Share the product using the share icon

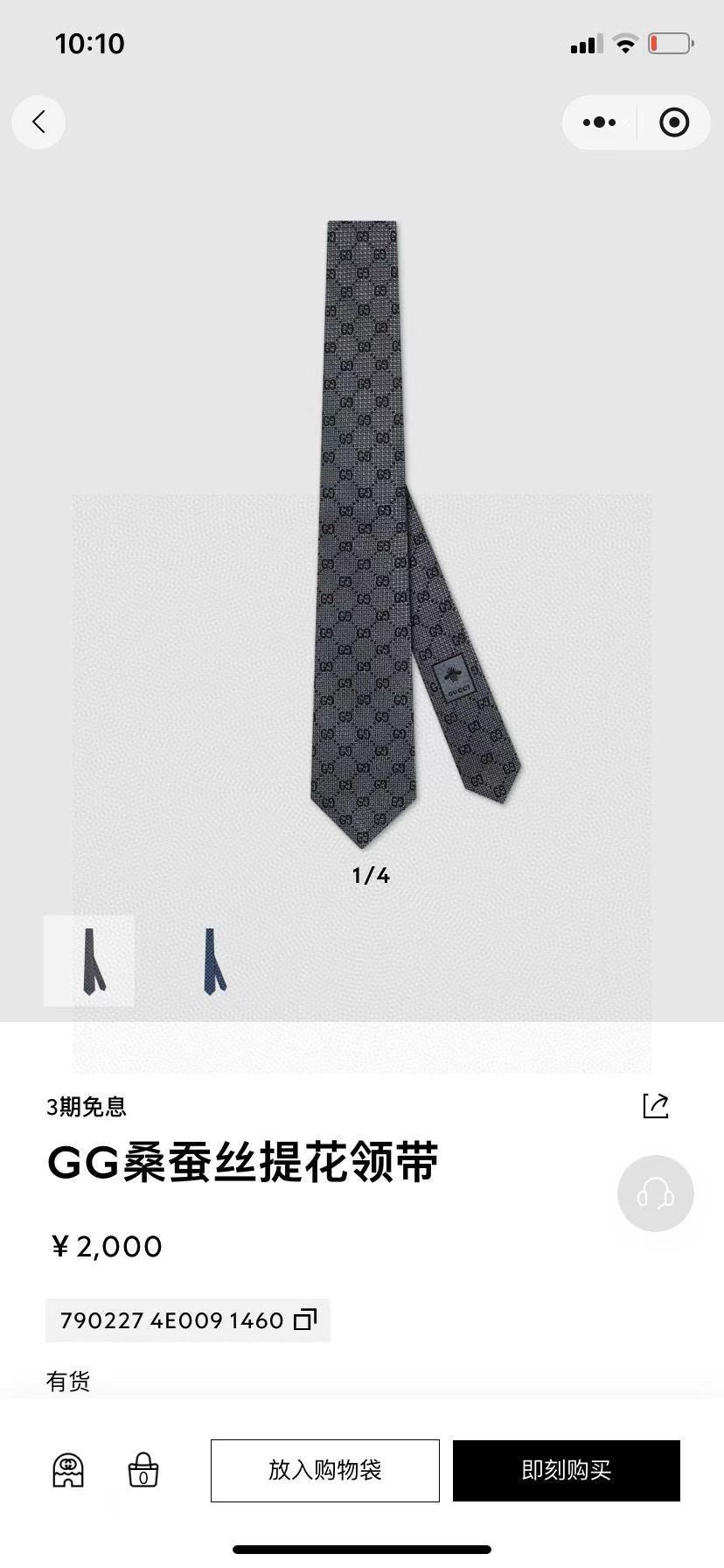tap(658, 1106)
